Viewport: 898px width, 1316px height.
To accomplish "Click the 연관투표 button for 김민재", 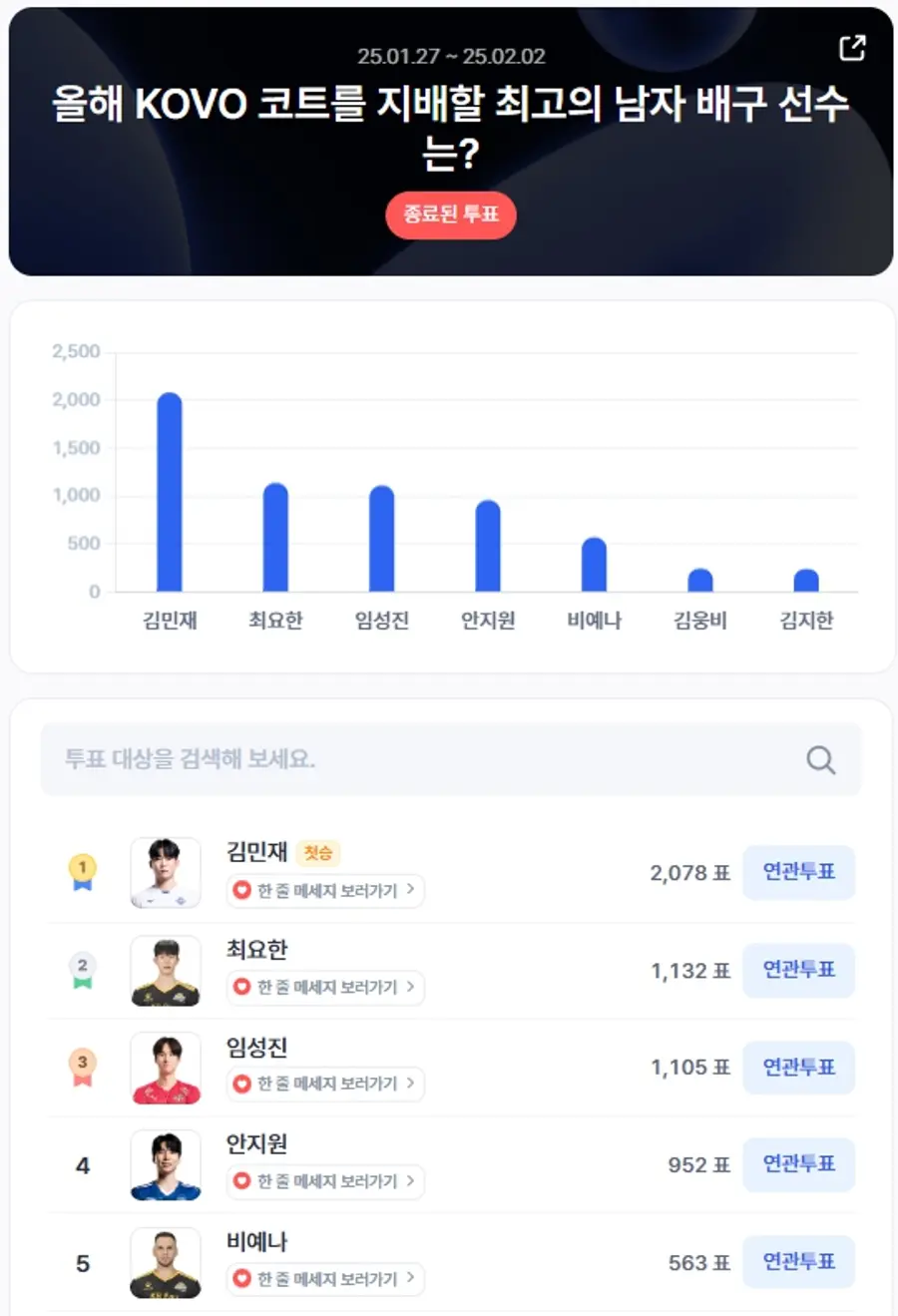I will (798, 873).
